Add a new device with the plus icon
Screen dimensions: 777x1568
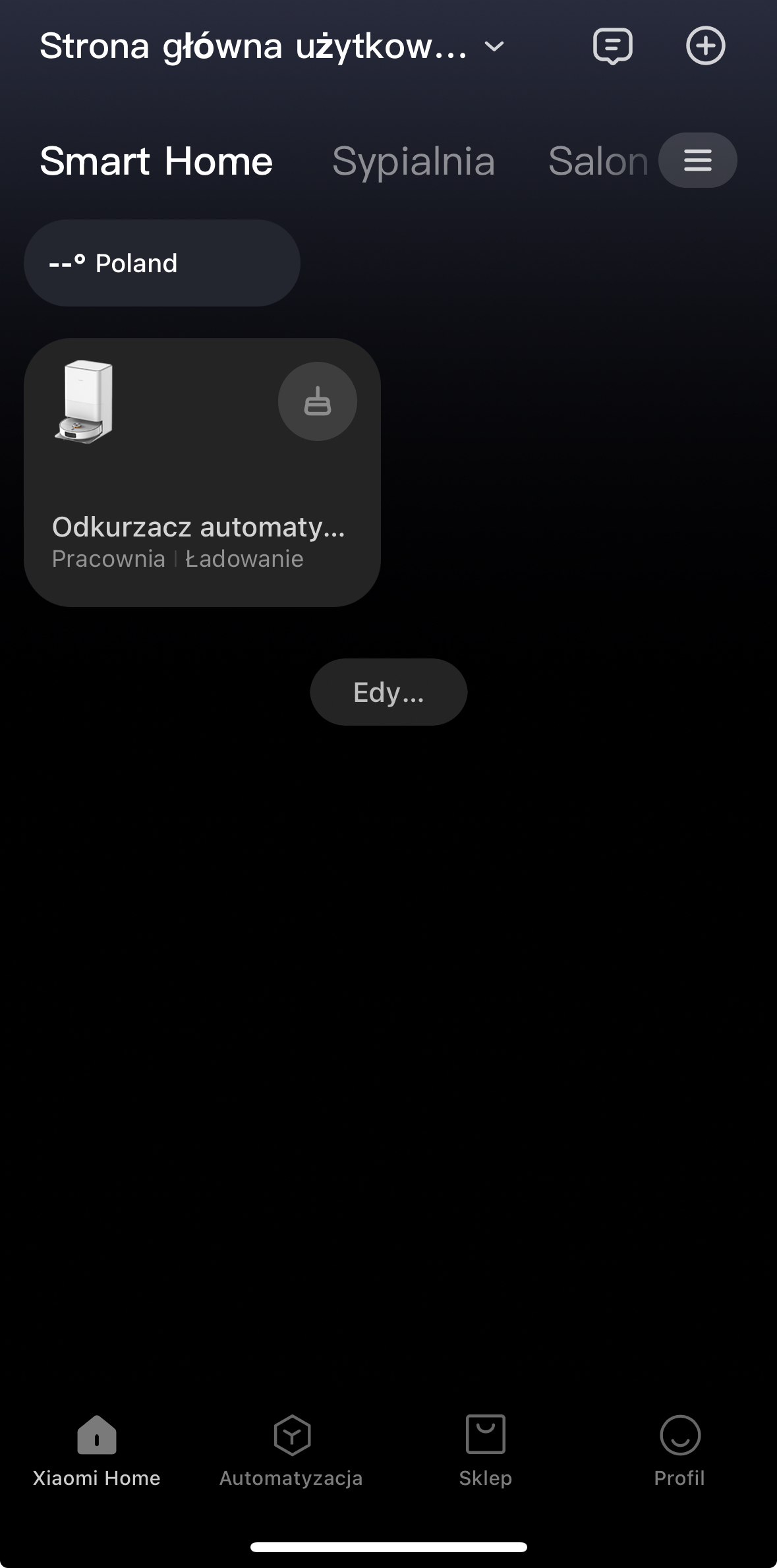705,45
